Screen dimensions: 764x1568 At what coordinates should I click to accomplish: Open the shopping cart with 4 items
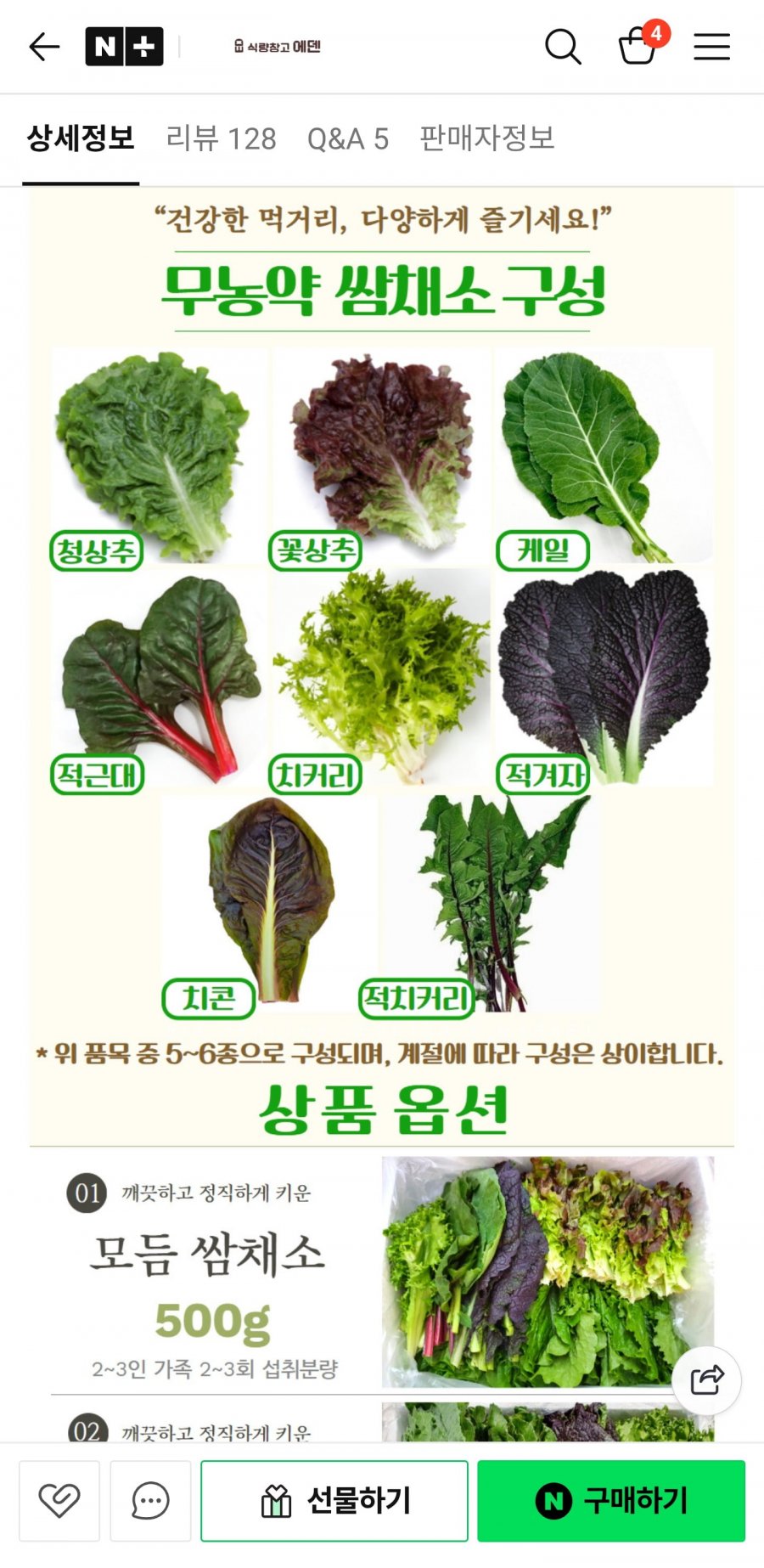[639, 46]
